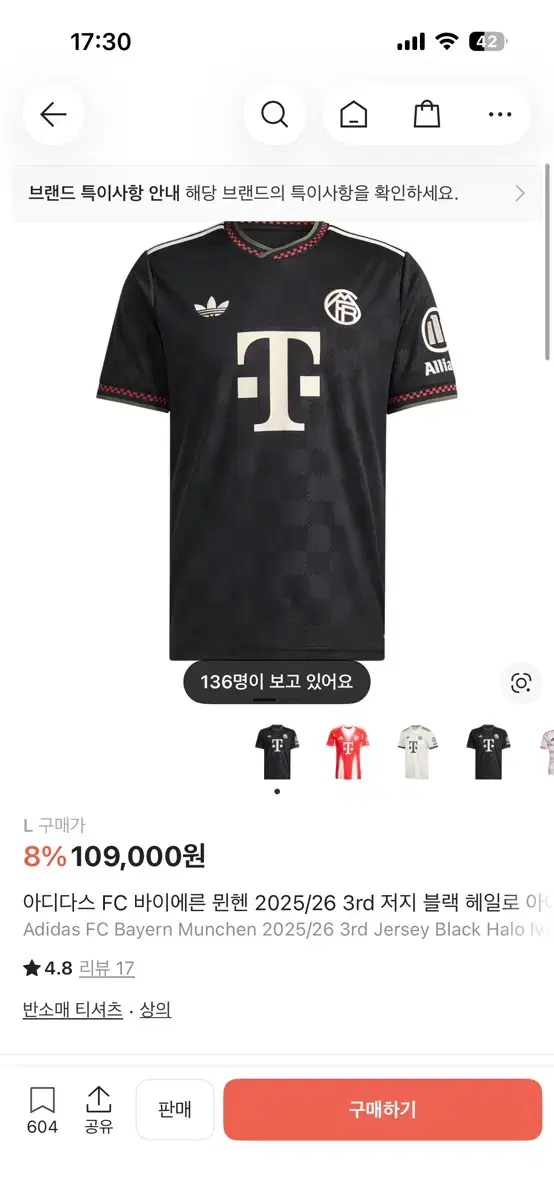The width and height of the screenshot is (554, 1200).
Task: View the main jersey product image
Action: [277, 440]
